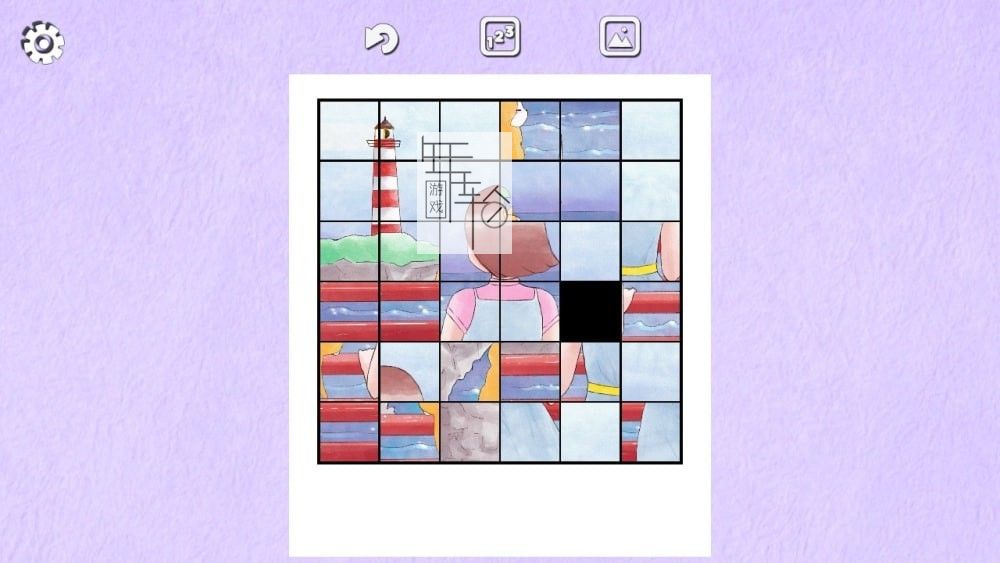1000x563 pixels.
Task: Show the original picture preview
Action: click(x=620, y=38)
